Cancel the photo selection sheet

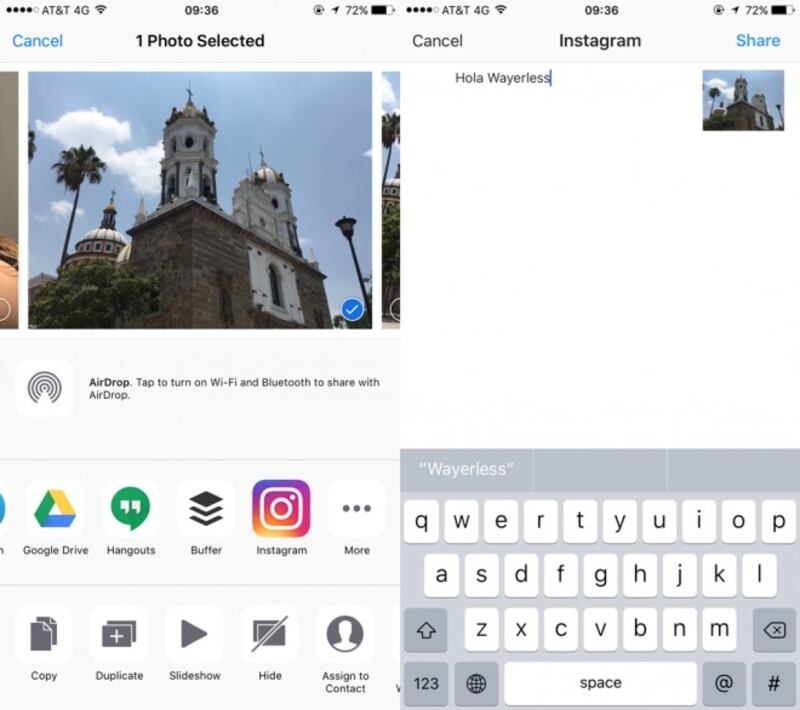click(x=37, y=41)
